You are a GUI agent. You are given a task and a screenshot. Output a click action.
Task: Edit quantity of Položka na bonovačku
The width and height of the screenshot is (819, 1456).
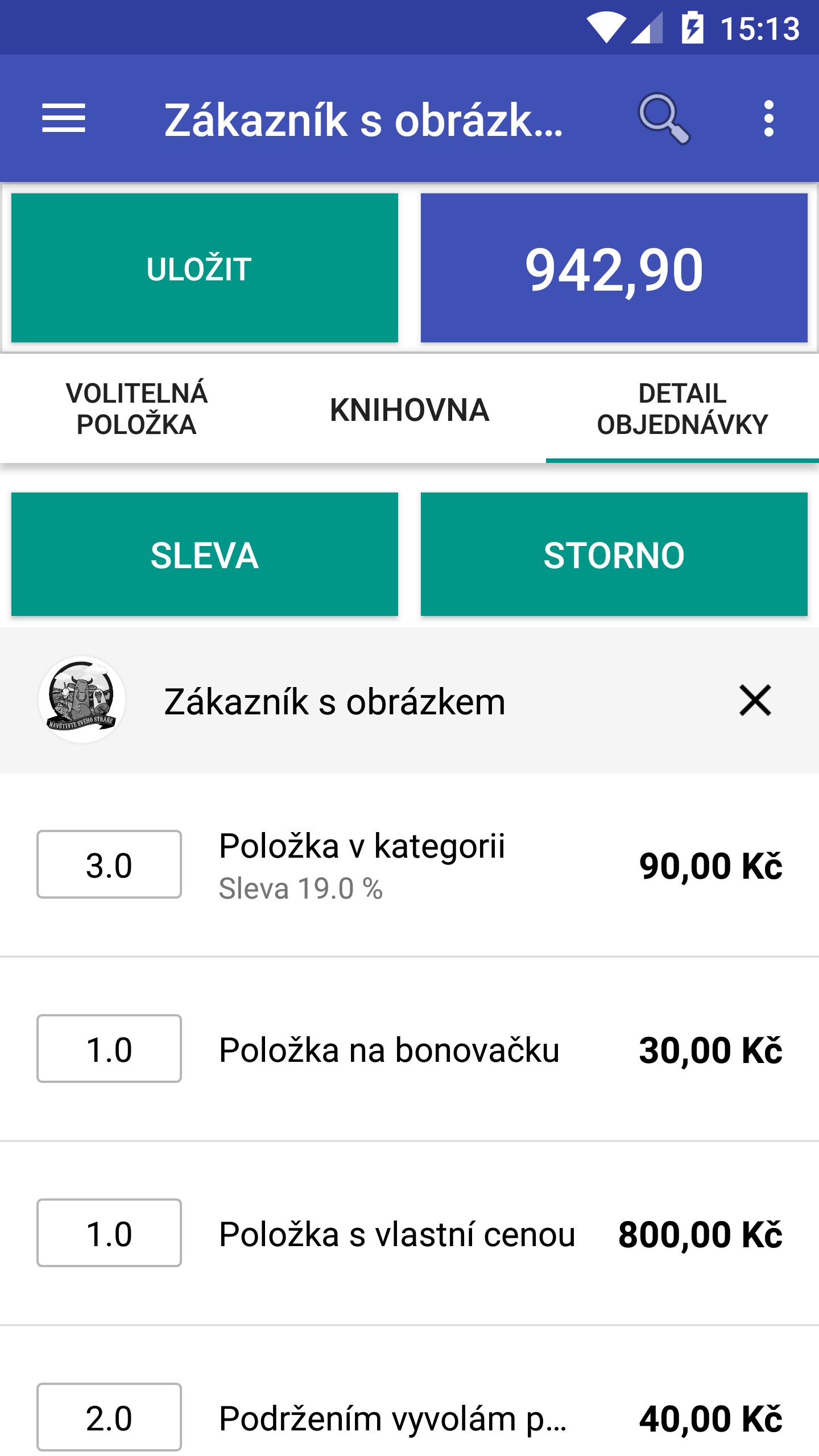pos(109,1049)
